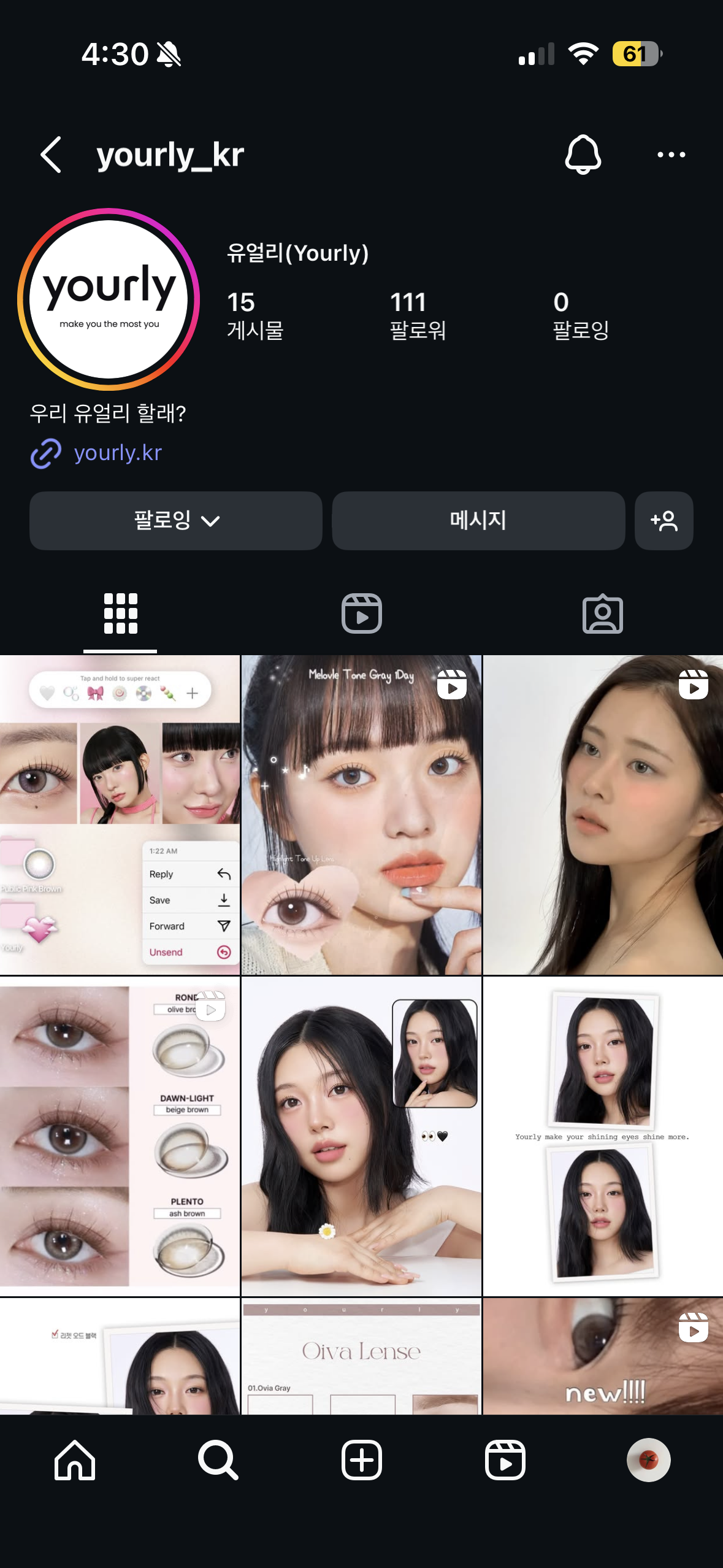Expand the 팔로잉 following options dropdown

coord(176,520)
